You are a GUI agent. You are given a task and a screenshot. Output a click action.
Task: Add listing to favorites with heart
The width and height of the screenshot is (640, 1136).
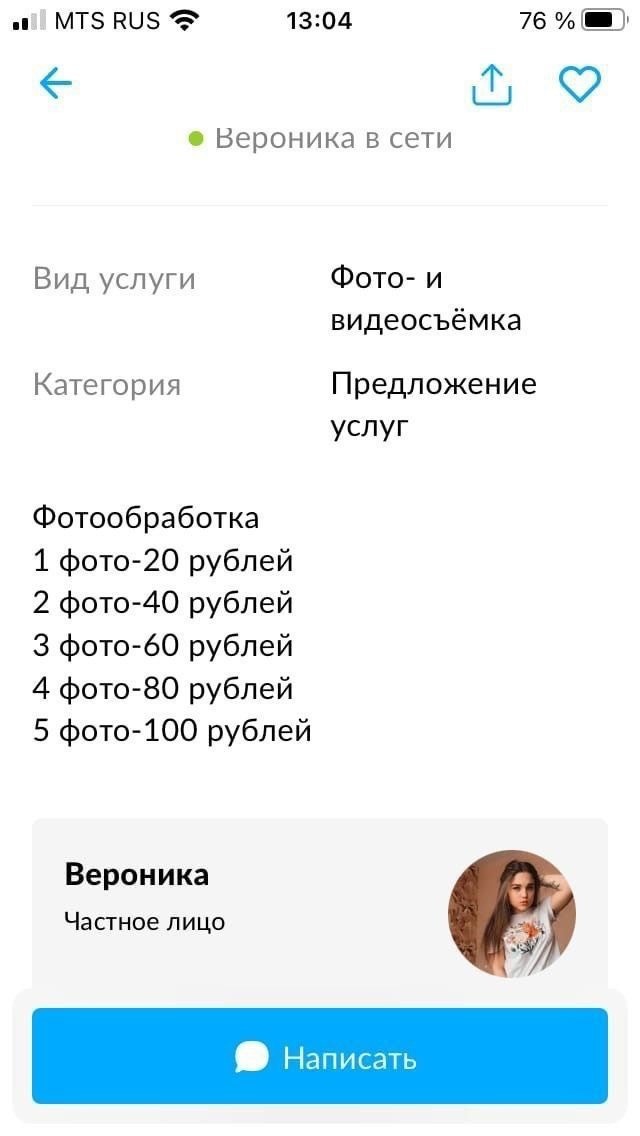(x=579, y=85)
